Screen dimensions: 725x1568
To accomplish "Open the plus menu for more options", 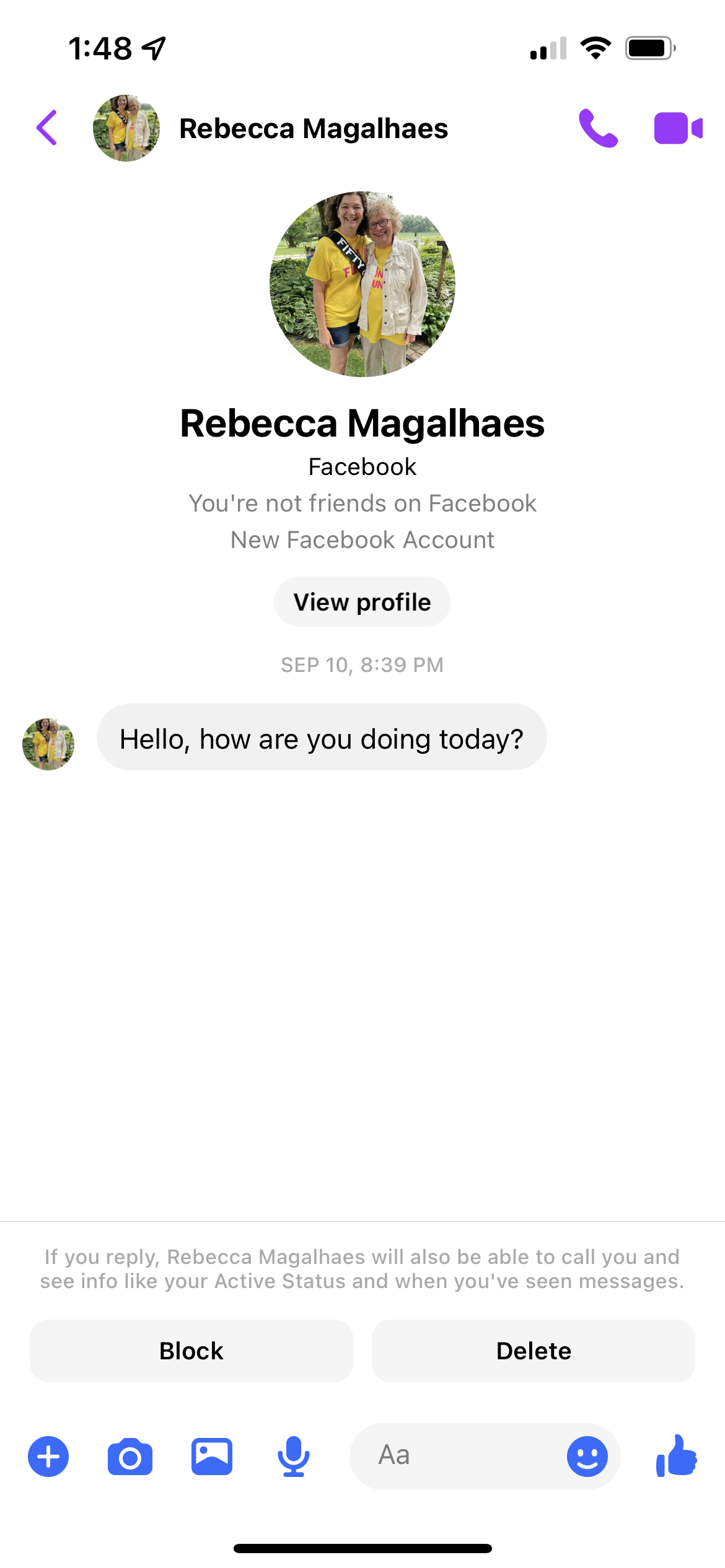I will [48, 1457].
